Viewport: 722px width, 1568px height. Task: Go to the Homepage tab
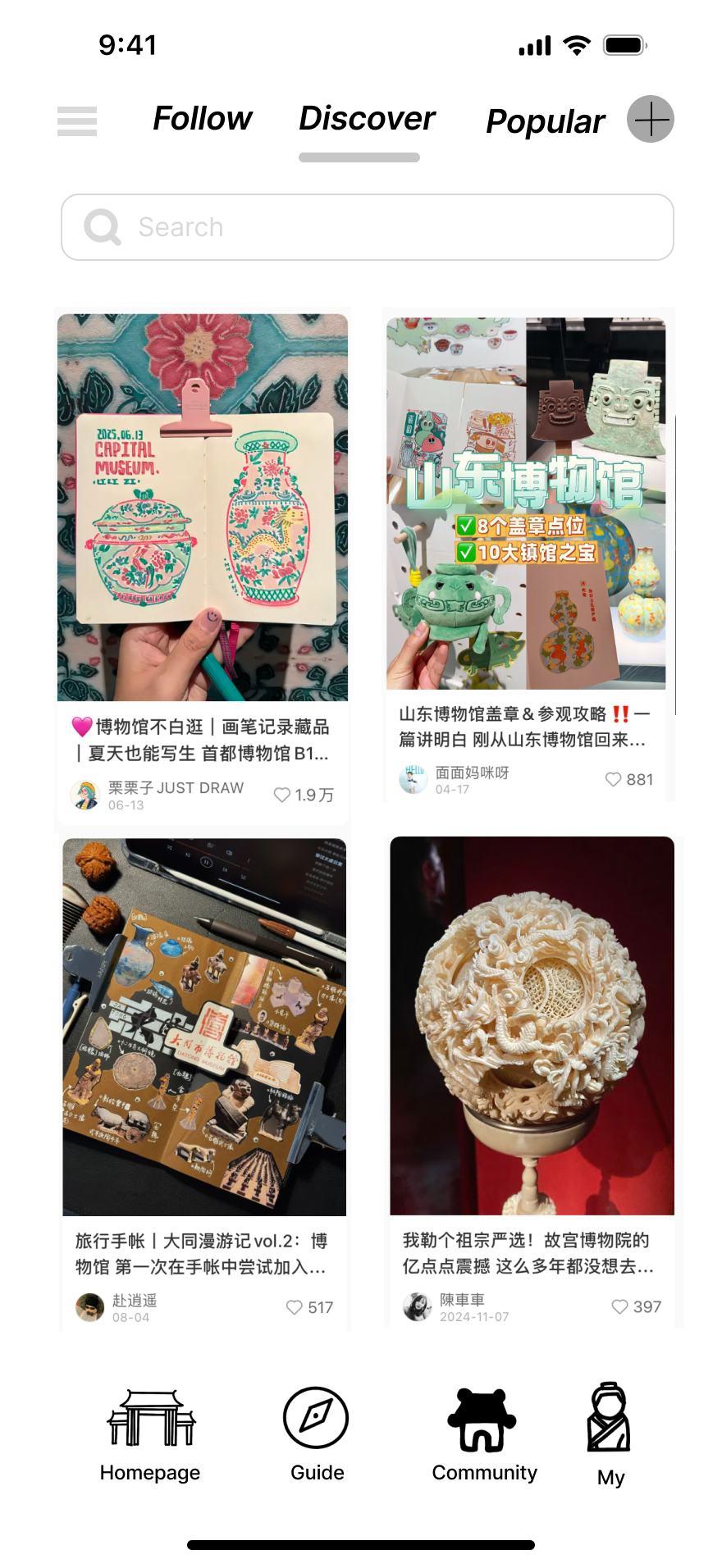pos(150,1435)
